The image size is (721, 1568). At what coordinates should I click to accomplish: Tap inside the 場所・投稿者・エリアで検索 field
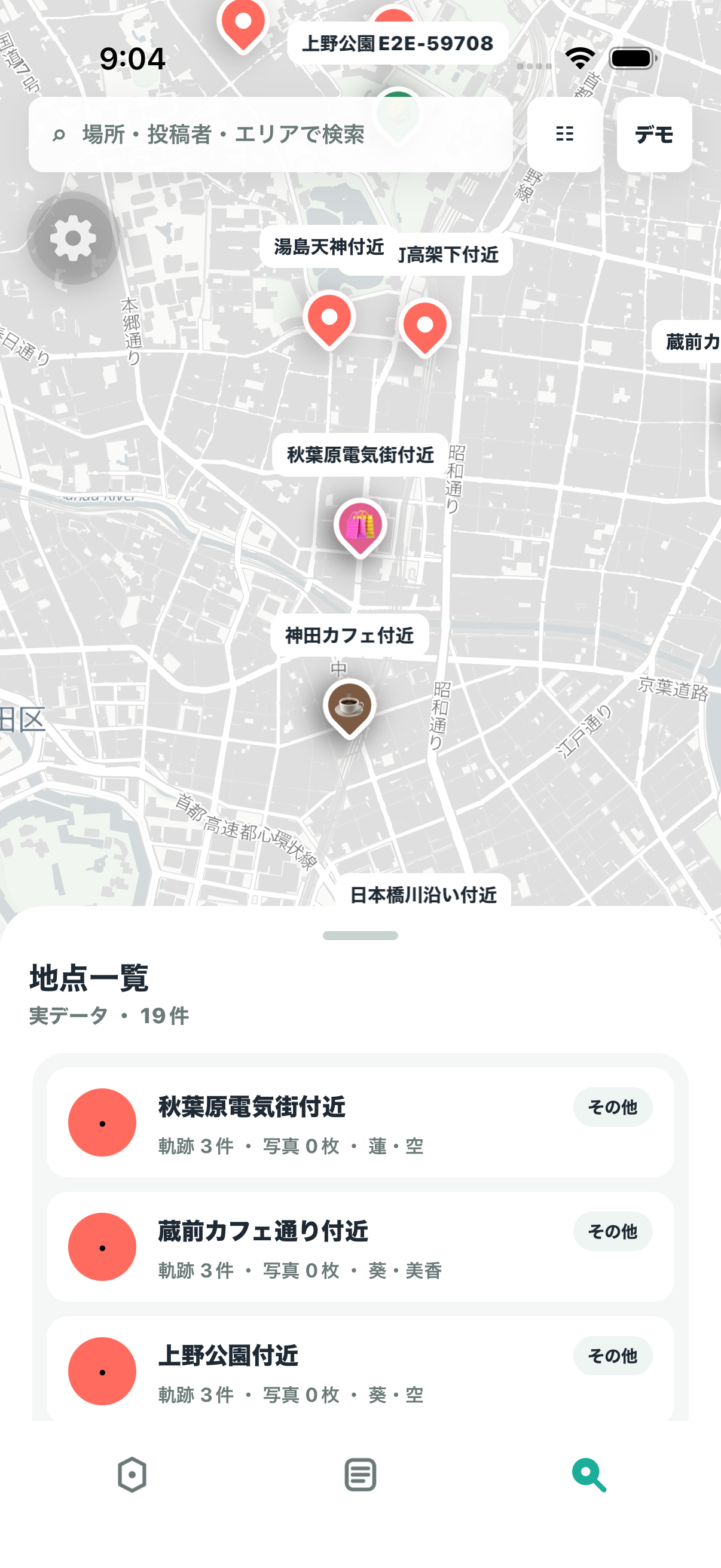pos(243,135)
